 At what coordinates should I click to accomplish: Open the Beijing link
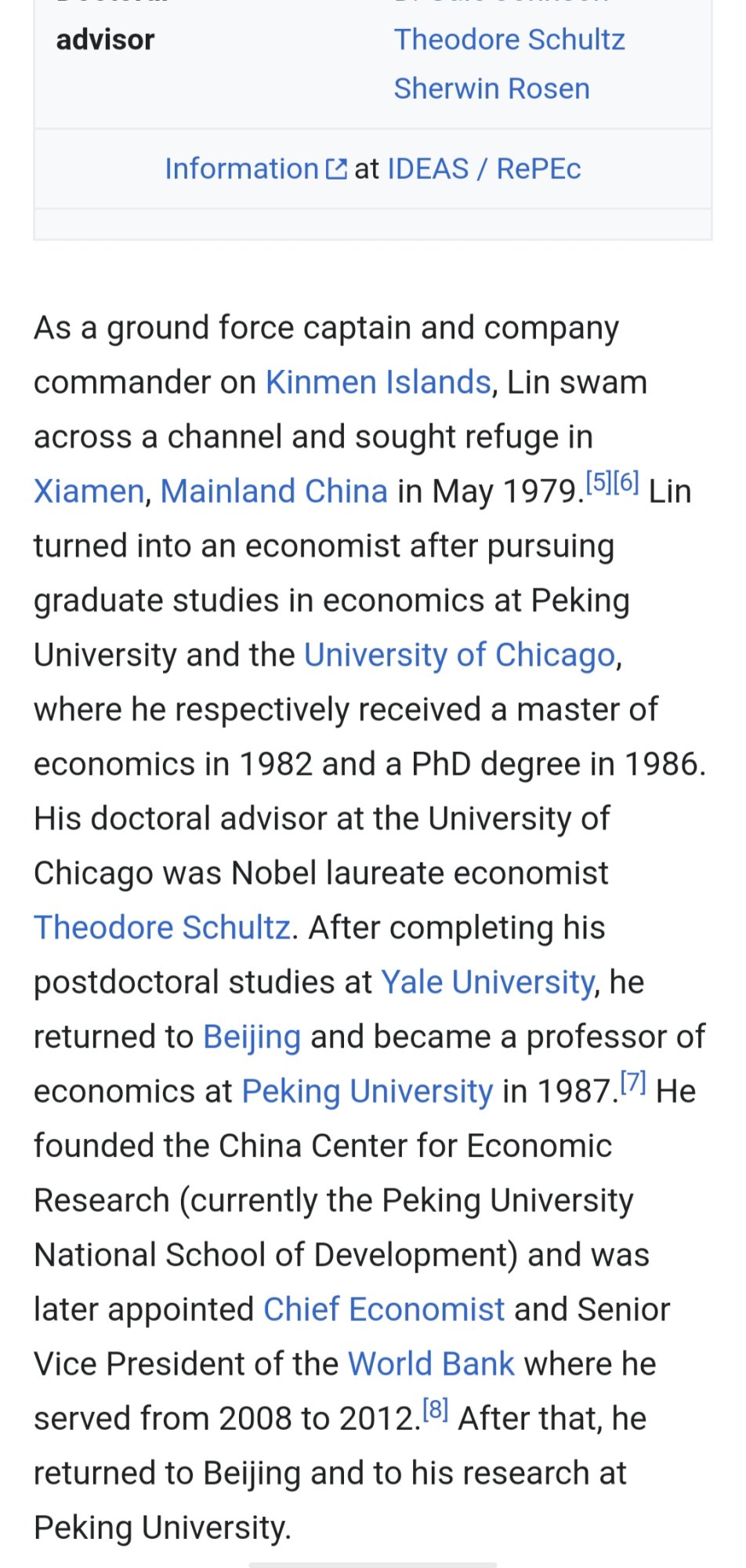click(x=252, y=1036)
